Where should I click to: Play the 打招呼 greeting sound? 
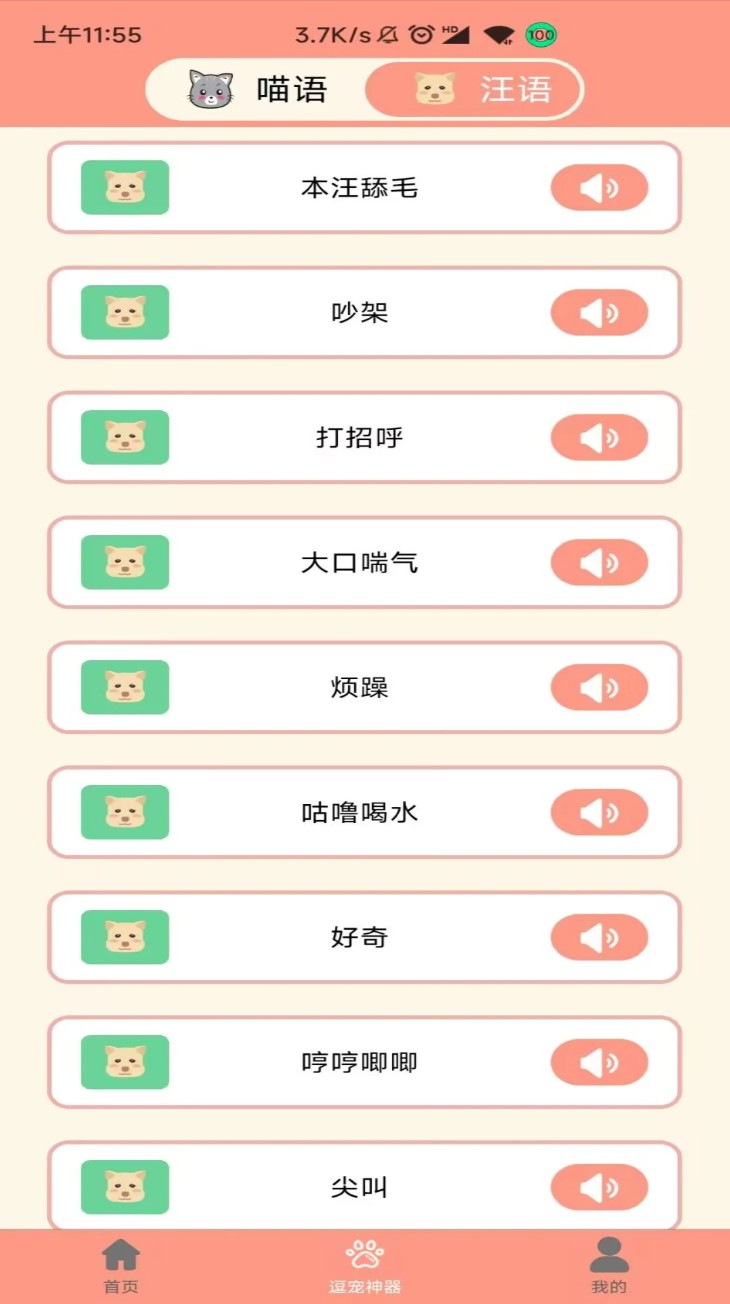click(598, 437)
